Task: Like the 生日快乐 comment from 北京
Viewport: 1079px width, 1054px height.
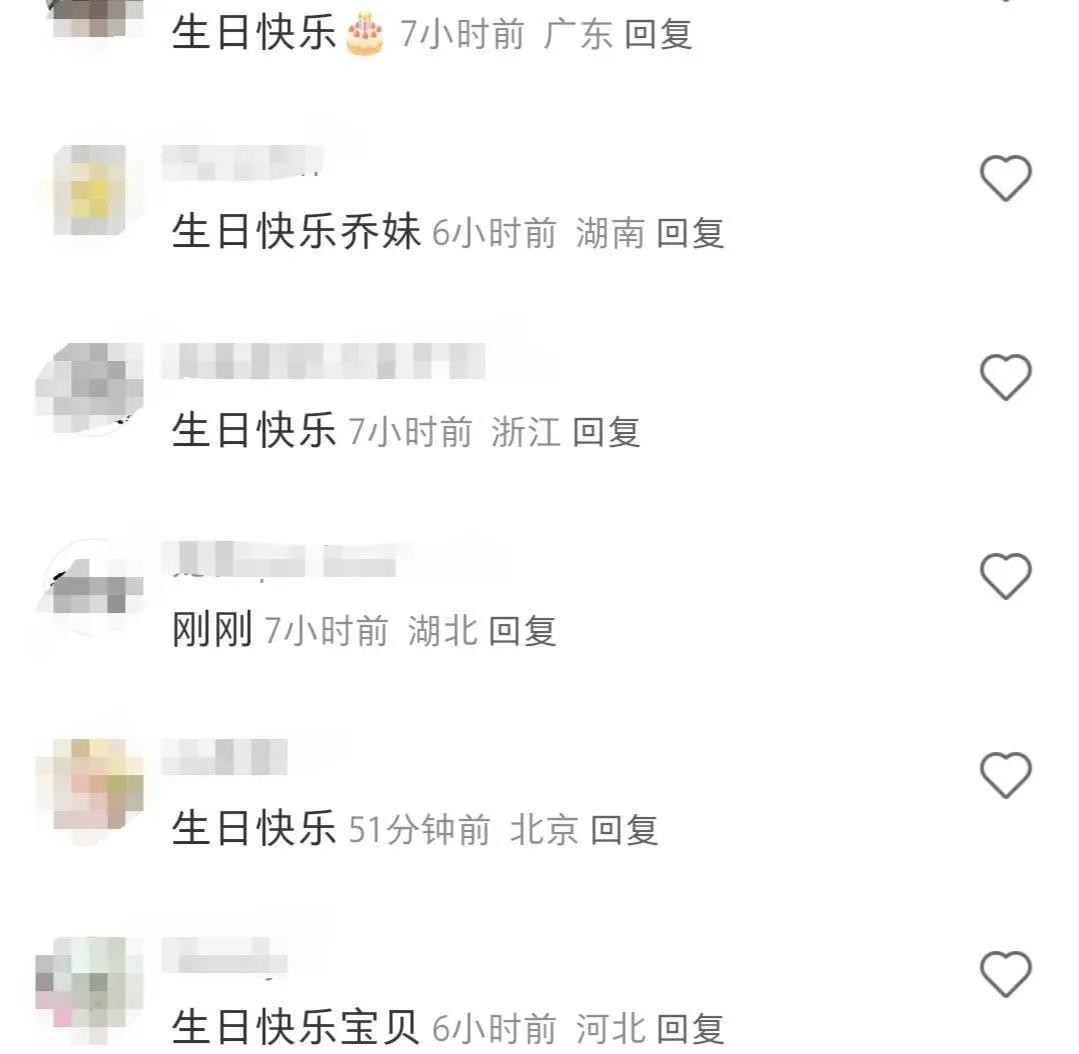Action: [1005, 775]
